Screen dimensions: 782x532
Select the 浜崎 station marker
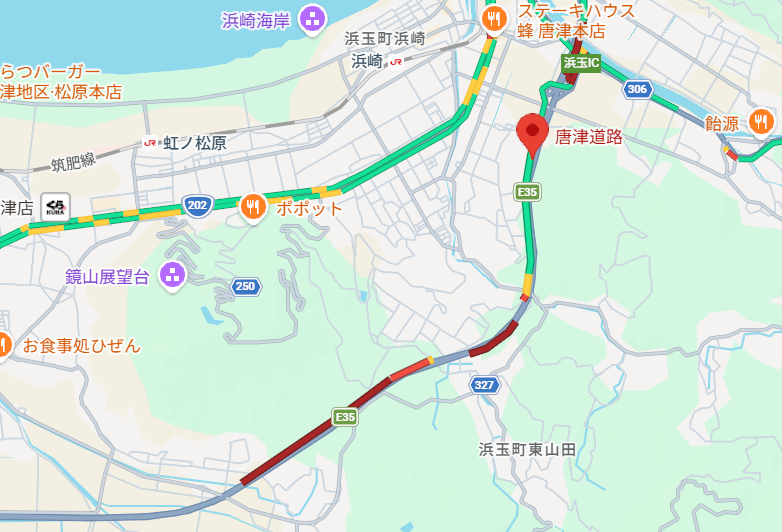[396, 61]
